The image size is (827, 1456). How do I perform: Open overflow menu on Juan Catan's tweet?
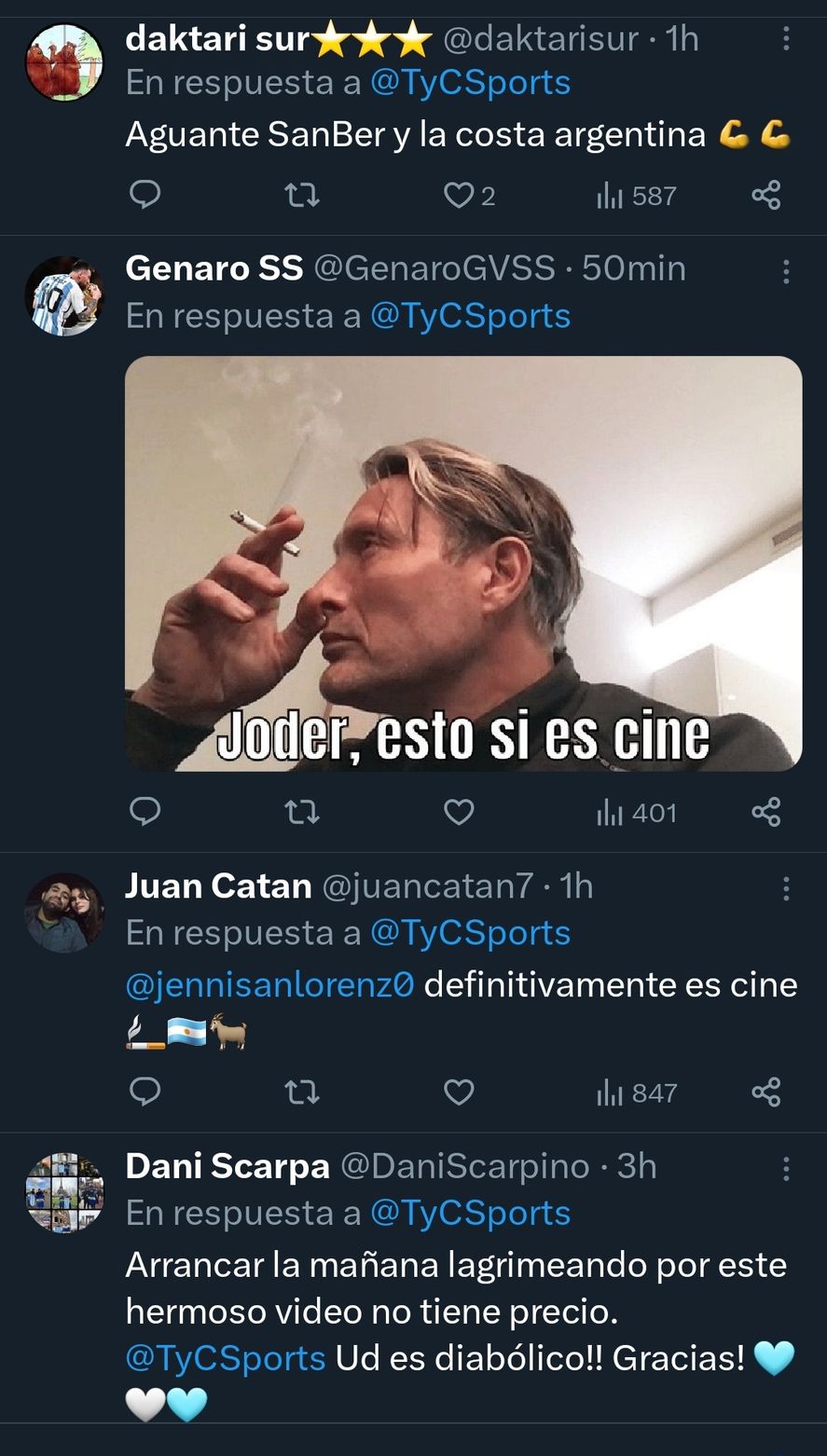pos(786,888)
